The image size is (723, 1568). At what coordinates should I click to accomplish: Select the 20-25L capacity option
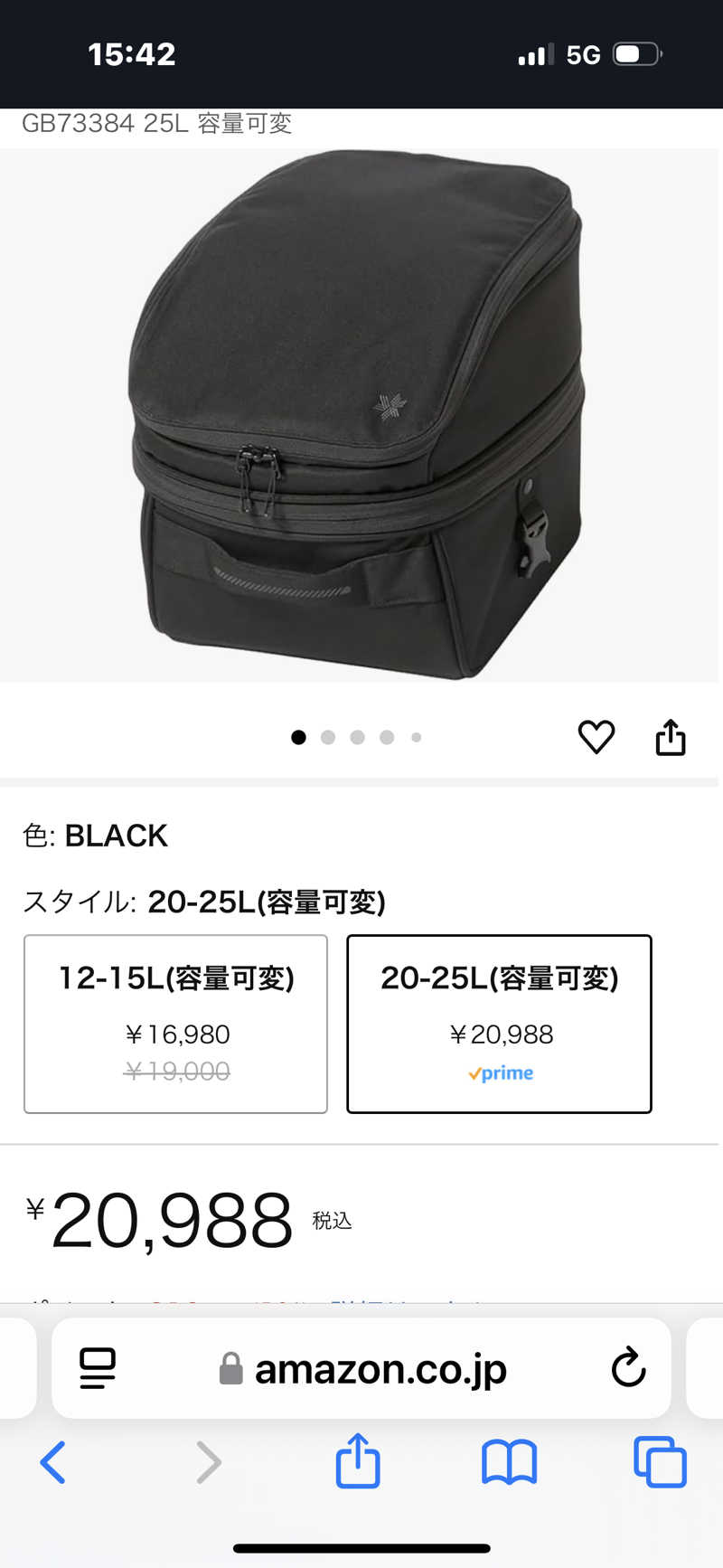[499, 1023]
